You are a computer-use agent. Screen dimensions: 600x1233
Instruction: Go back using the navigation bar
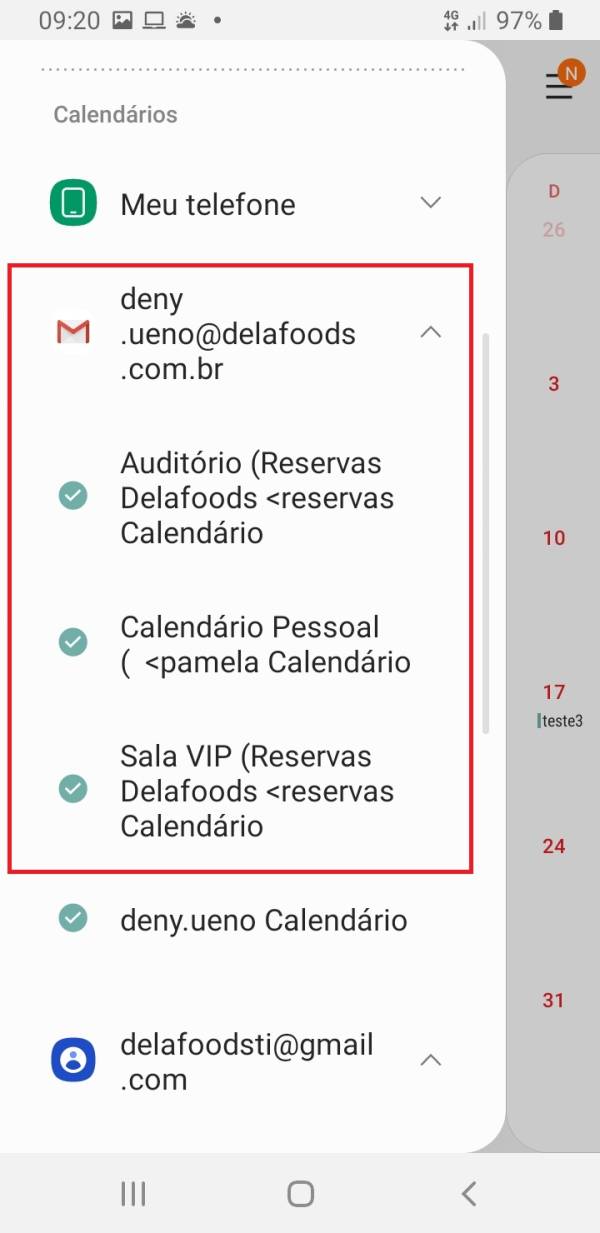click(468, 1192)
